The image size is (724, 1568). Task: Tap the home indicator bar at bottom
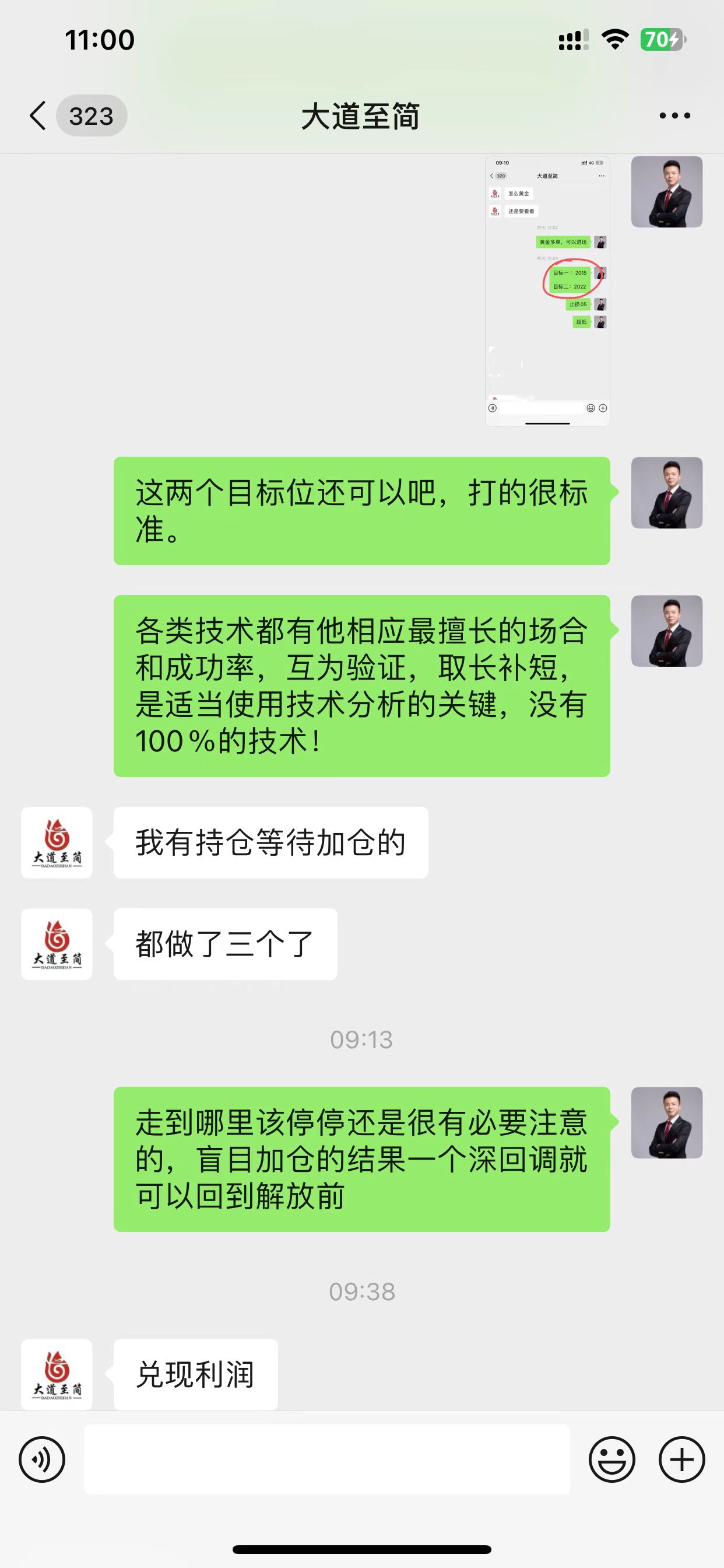pyautogui.click(x=361, y=1549)
